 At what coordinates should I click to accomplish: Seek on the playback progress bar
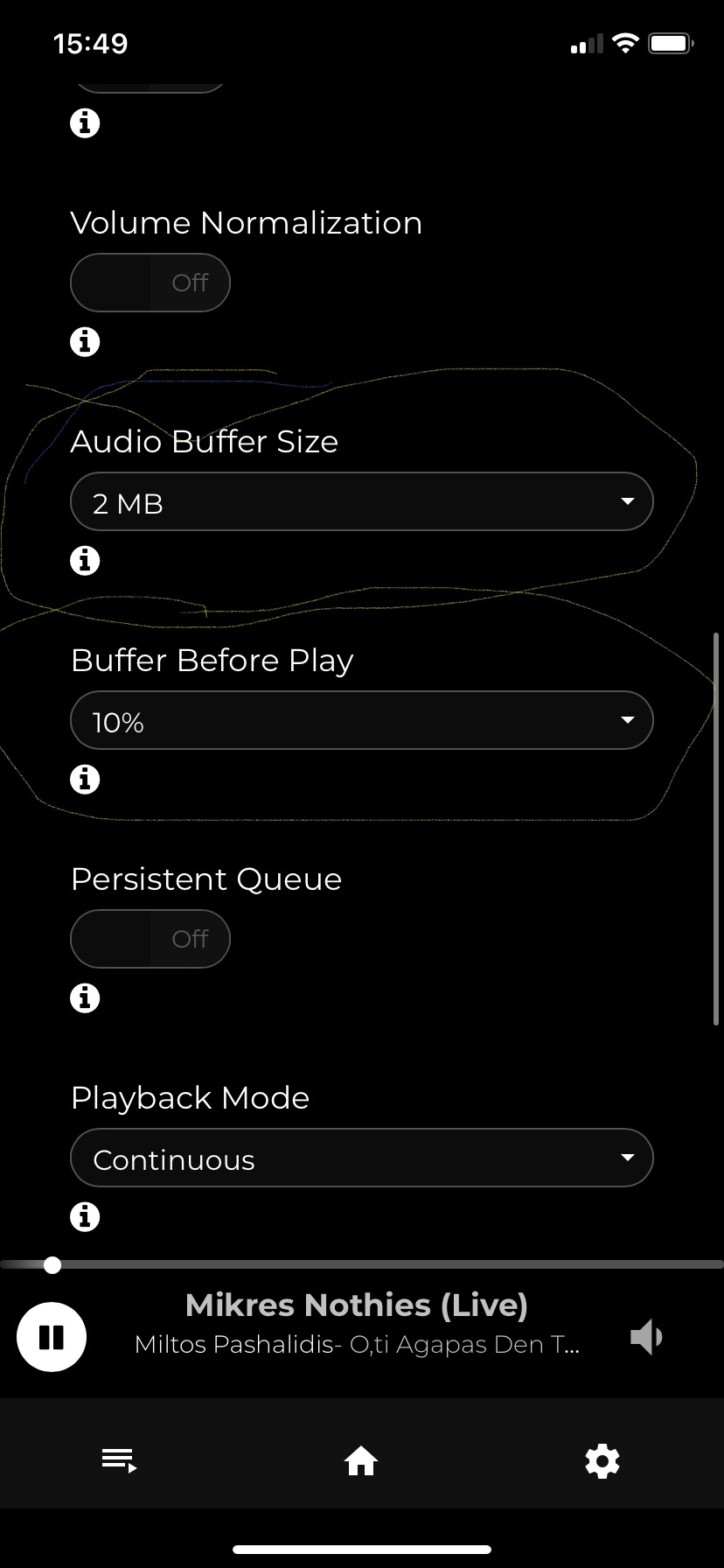tap(362, 1264)
